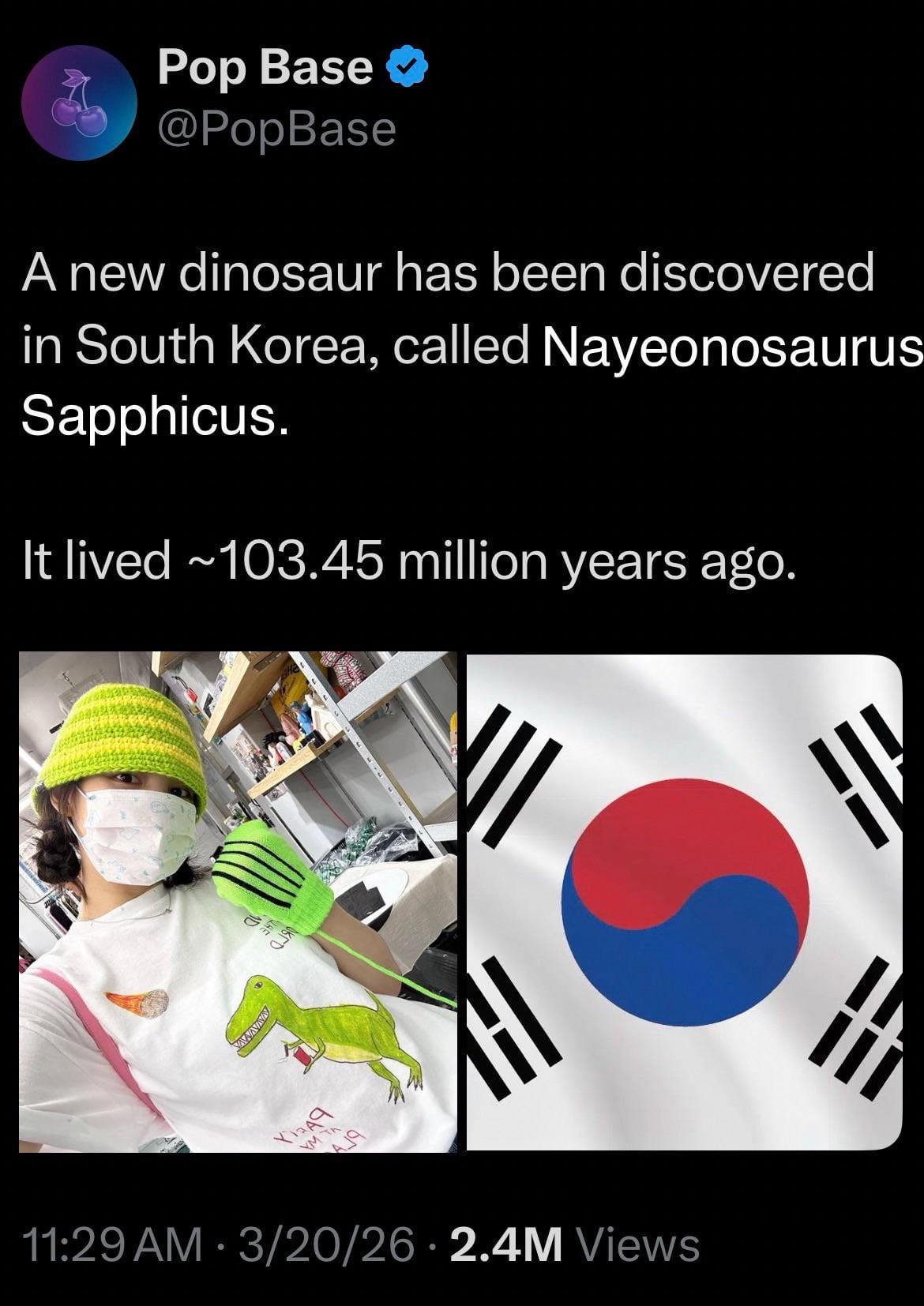Open the photo with the green hat
The image size is (924, 1306).
pos(238,902)
